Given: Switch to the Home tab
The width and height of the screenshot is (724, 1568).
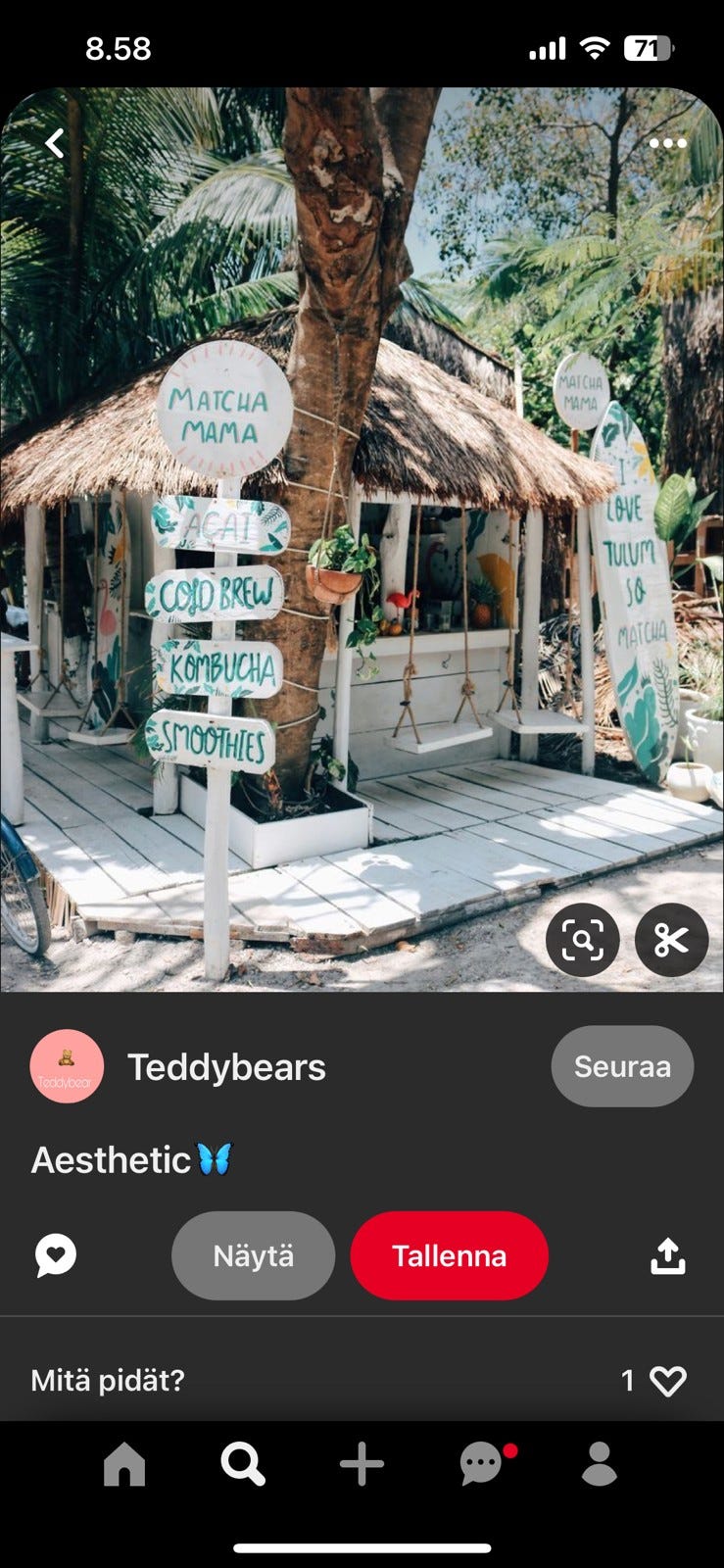Looking at the screenshot, I should pos(124,1464).
